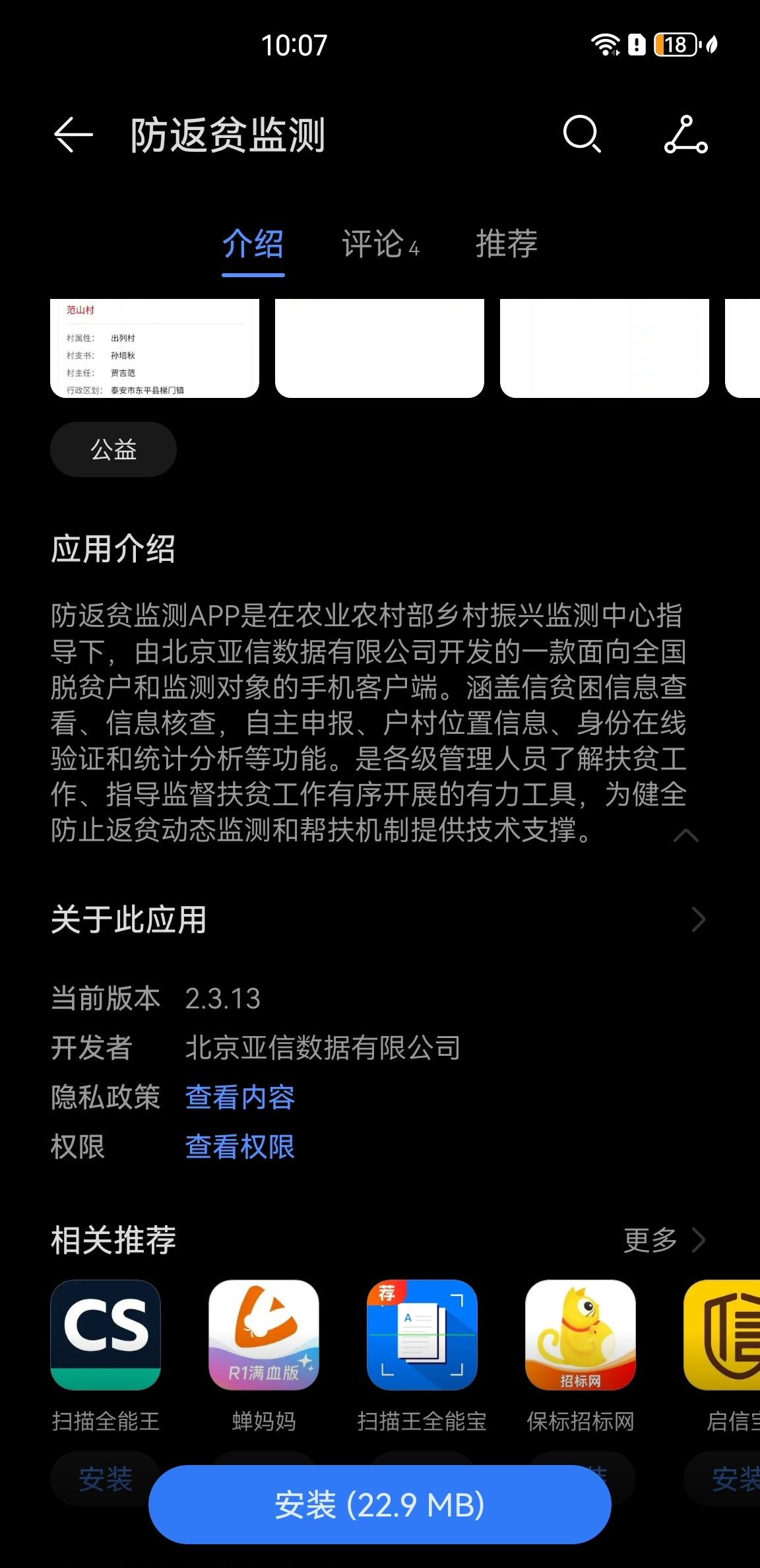Screen dimensions: 760x1568
Task: View app permissions via 查看权限
Action: pyautogui.click(x=239, y=1147)
